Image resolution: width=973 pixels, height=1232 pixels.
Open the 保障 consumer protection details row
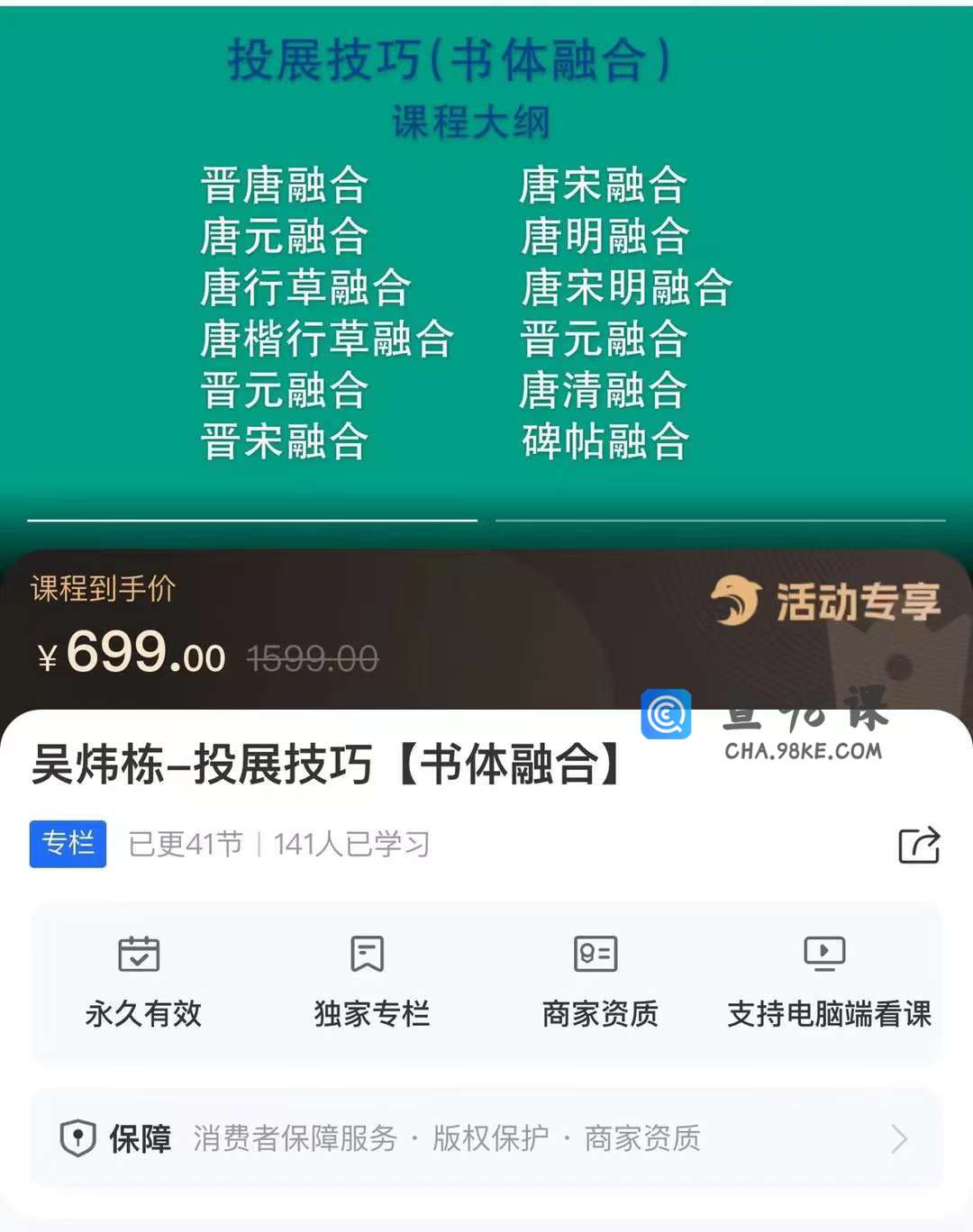pyautogui.click(x=486, y=1138)
